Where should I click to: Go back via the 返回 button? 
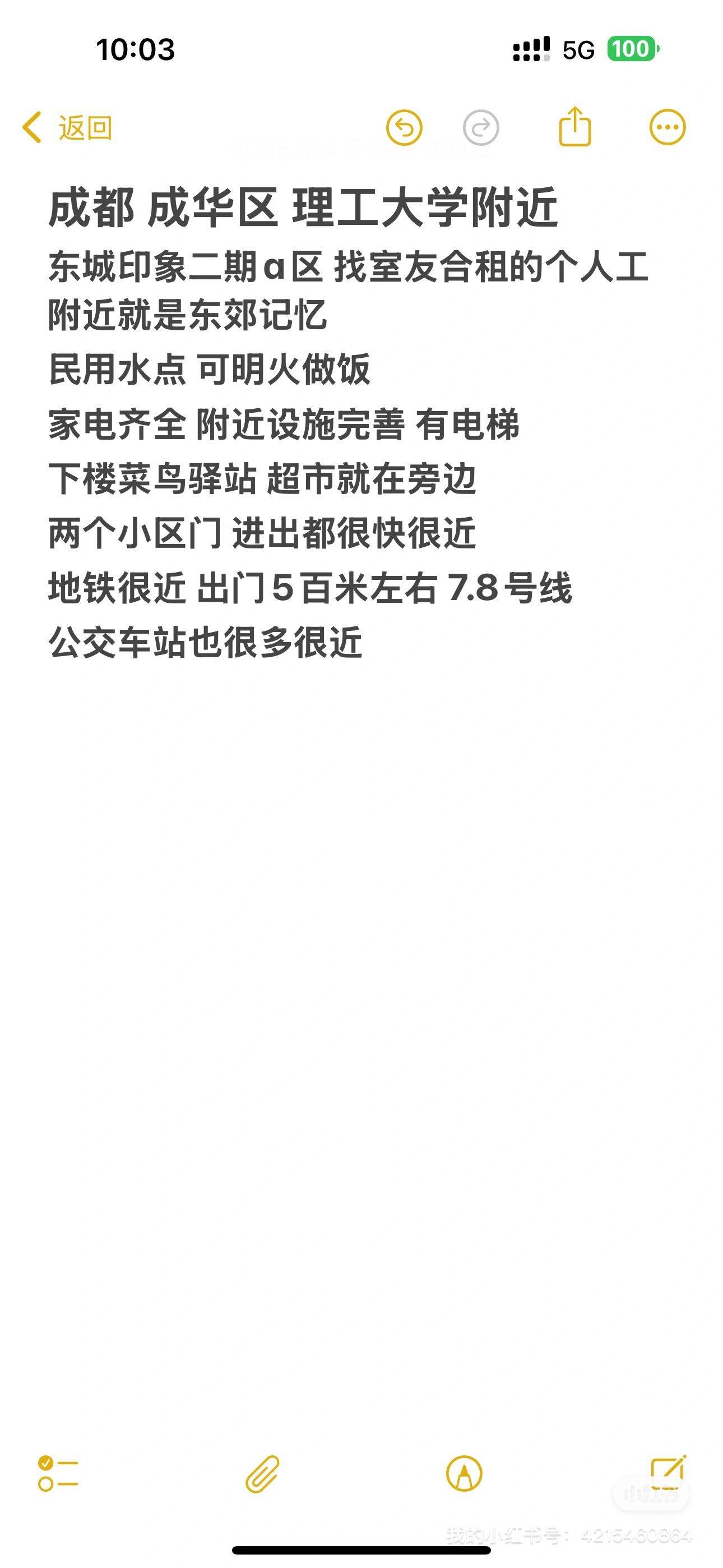pyautogui.click(x=67, y=128)
